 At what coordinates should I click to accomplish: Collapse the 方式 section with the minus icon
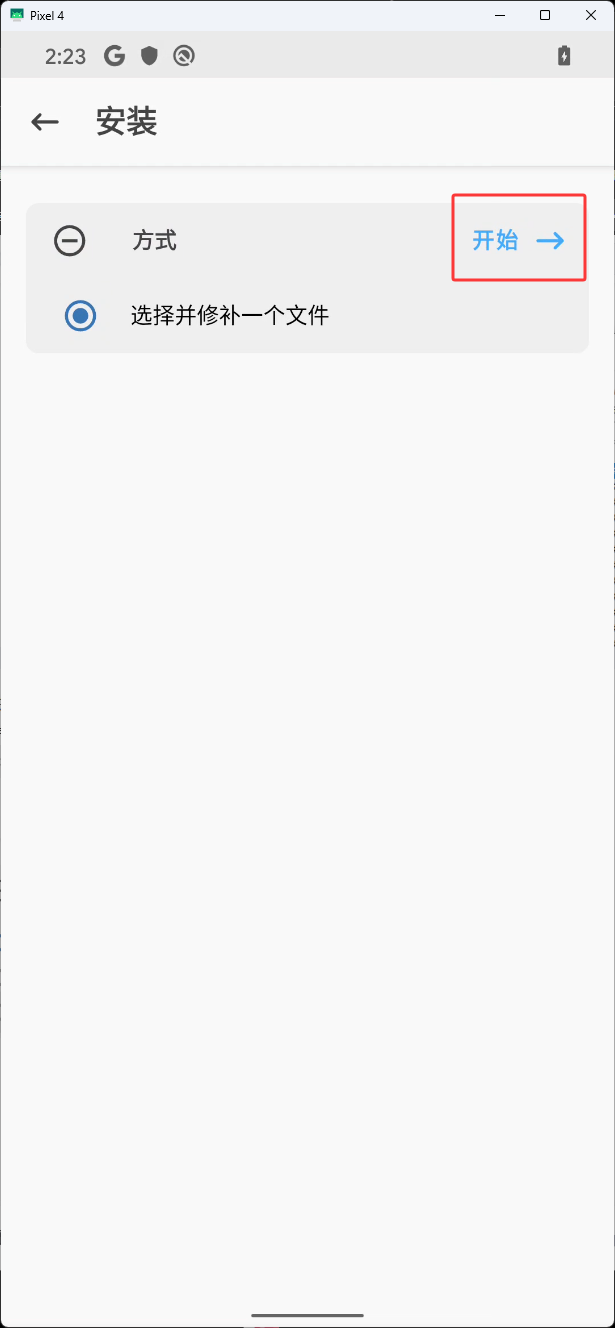coord(70,241)
